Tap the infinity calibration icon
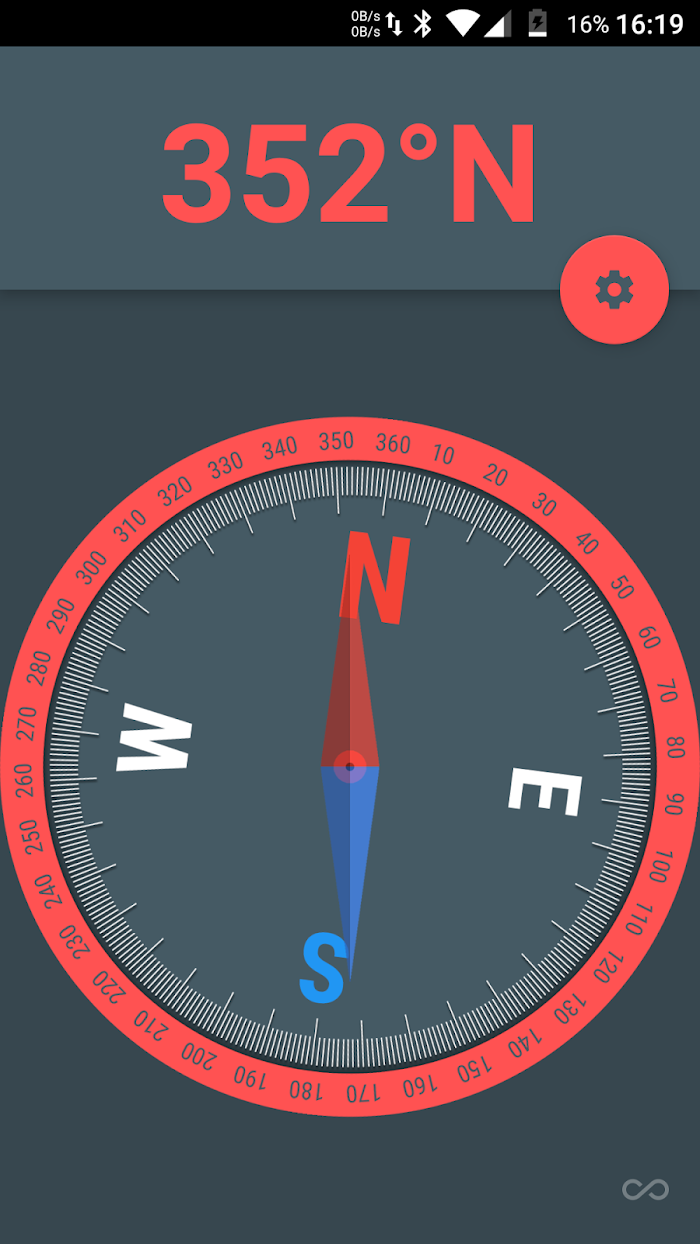 click(645, 1189)
